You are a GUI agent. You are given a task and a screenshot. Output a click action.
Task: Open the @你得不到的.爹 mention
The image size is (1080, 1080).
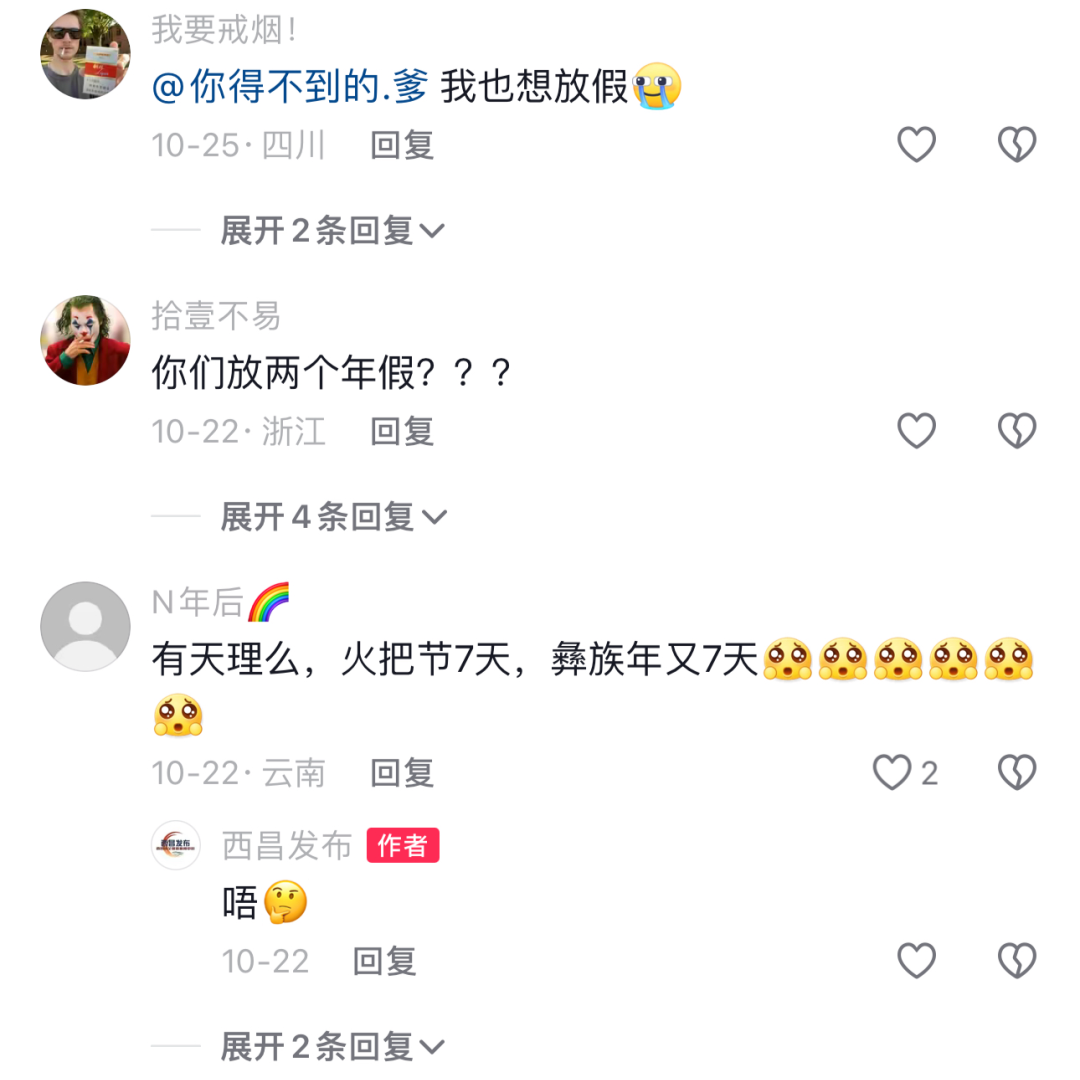pyautogui.click(x=290, y=88)
